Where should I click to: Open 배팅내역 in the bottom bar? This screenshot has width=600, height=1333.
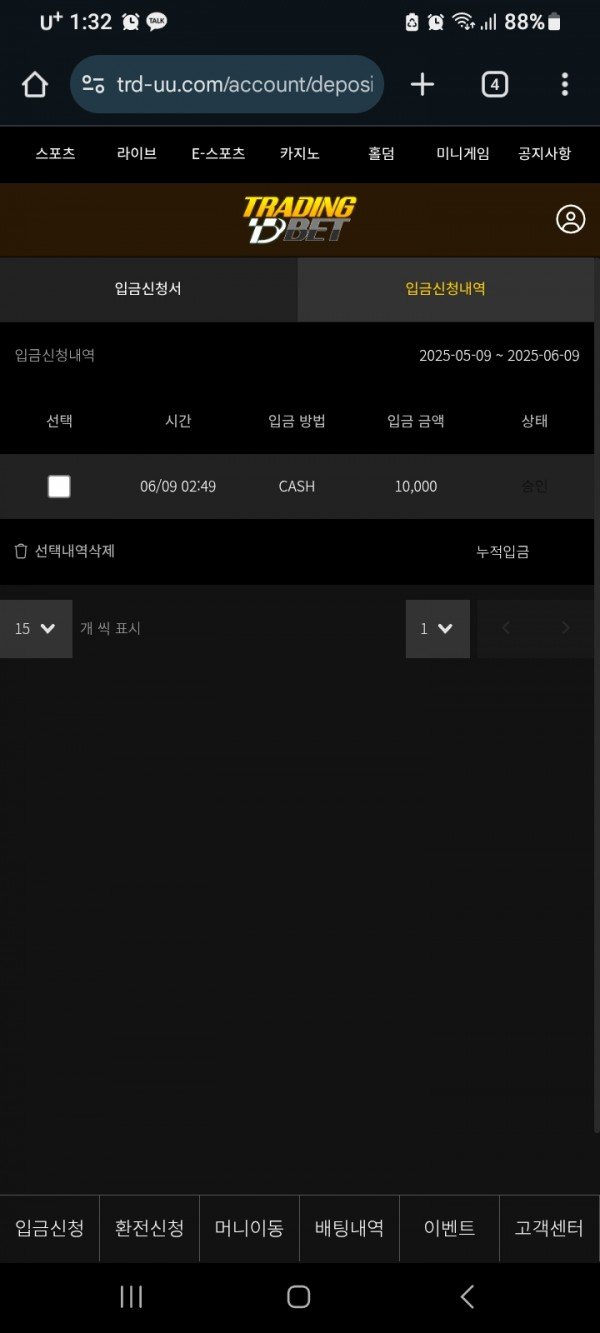(349, 1228)
